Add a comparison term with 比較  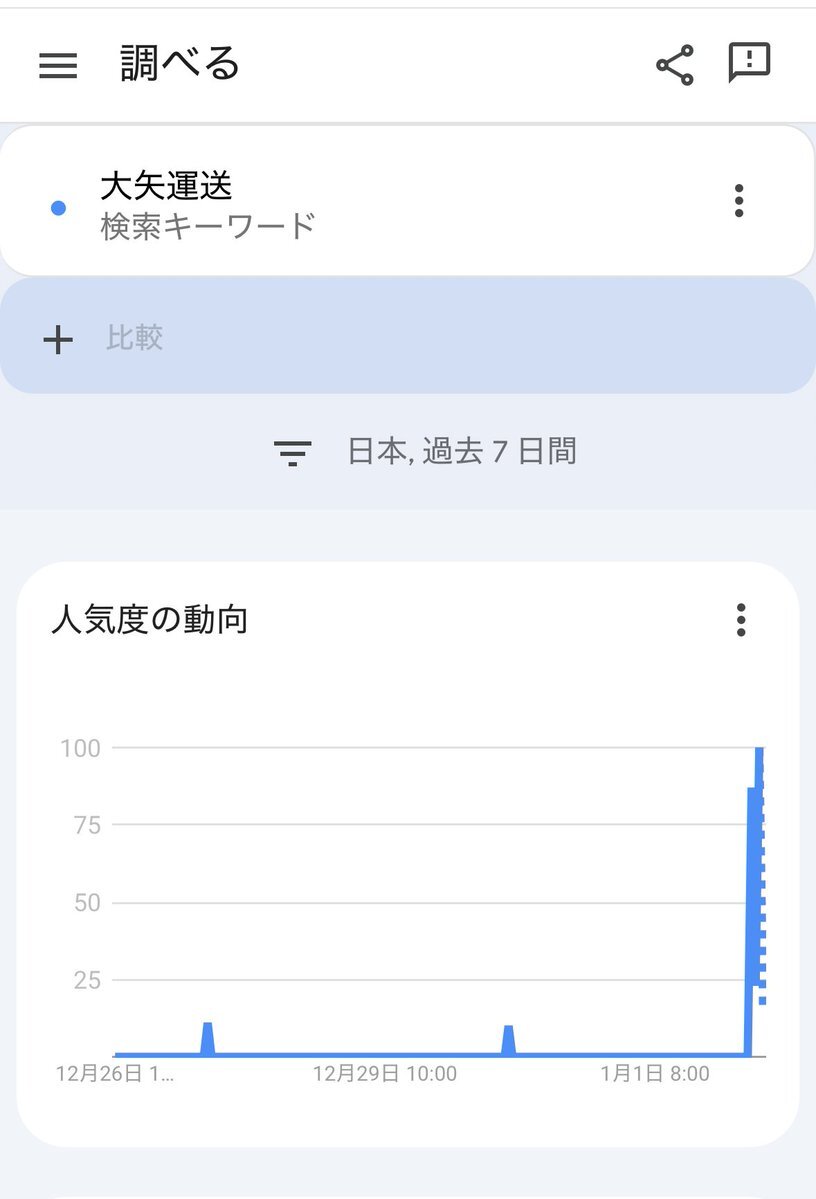[x=134, y=338]
